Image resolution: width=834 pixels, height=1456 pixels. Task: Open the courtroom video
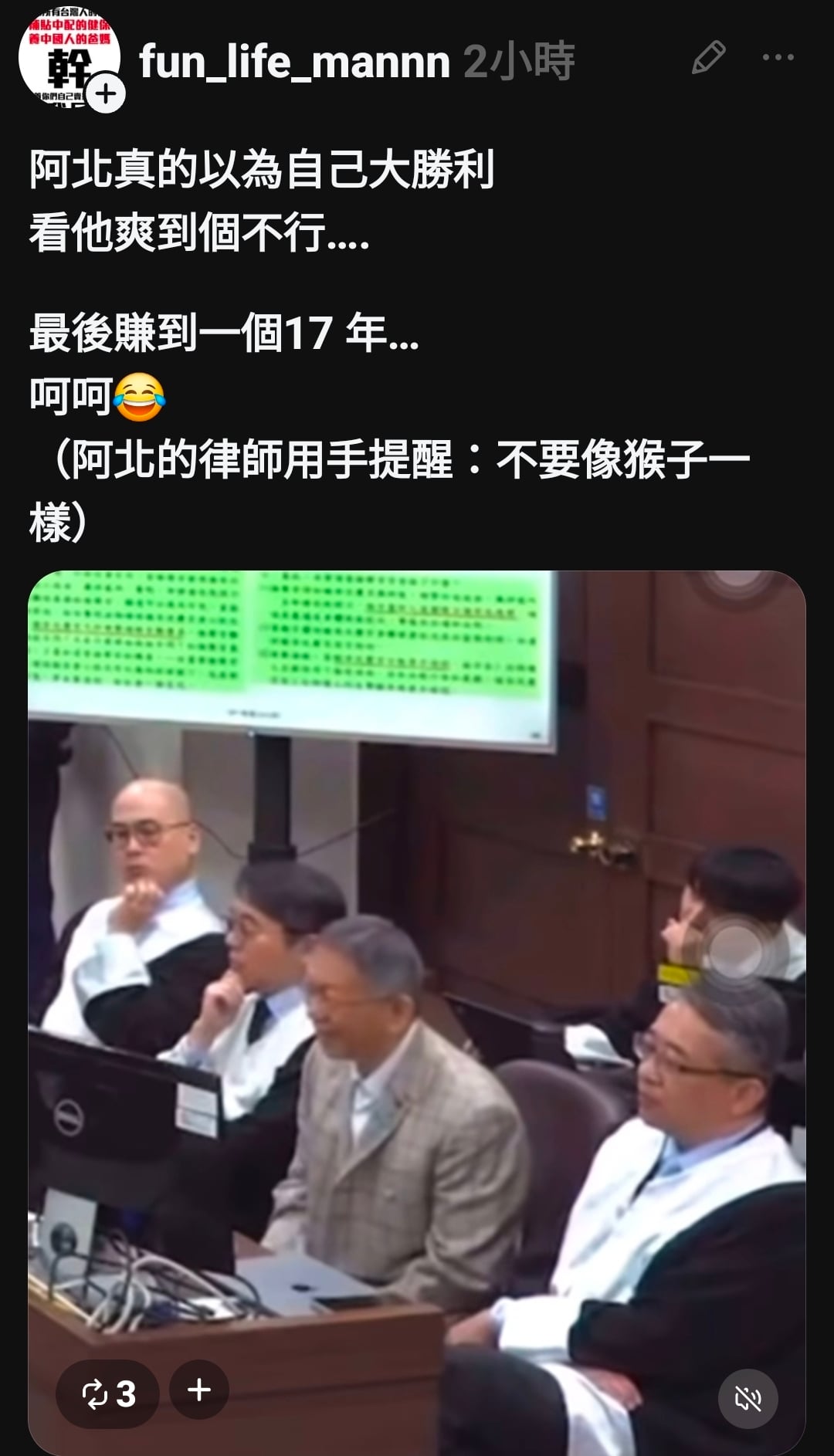click(417, 1004)
